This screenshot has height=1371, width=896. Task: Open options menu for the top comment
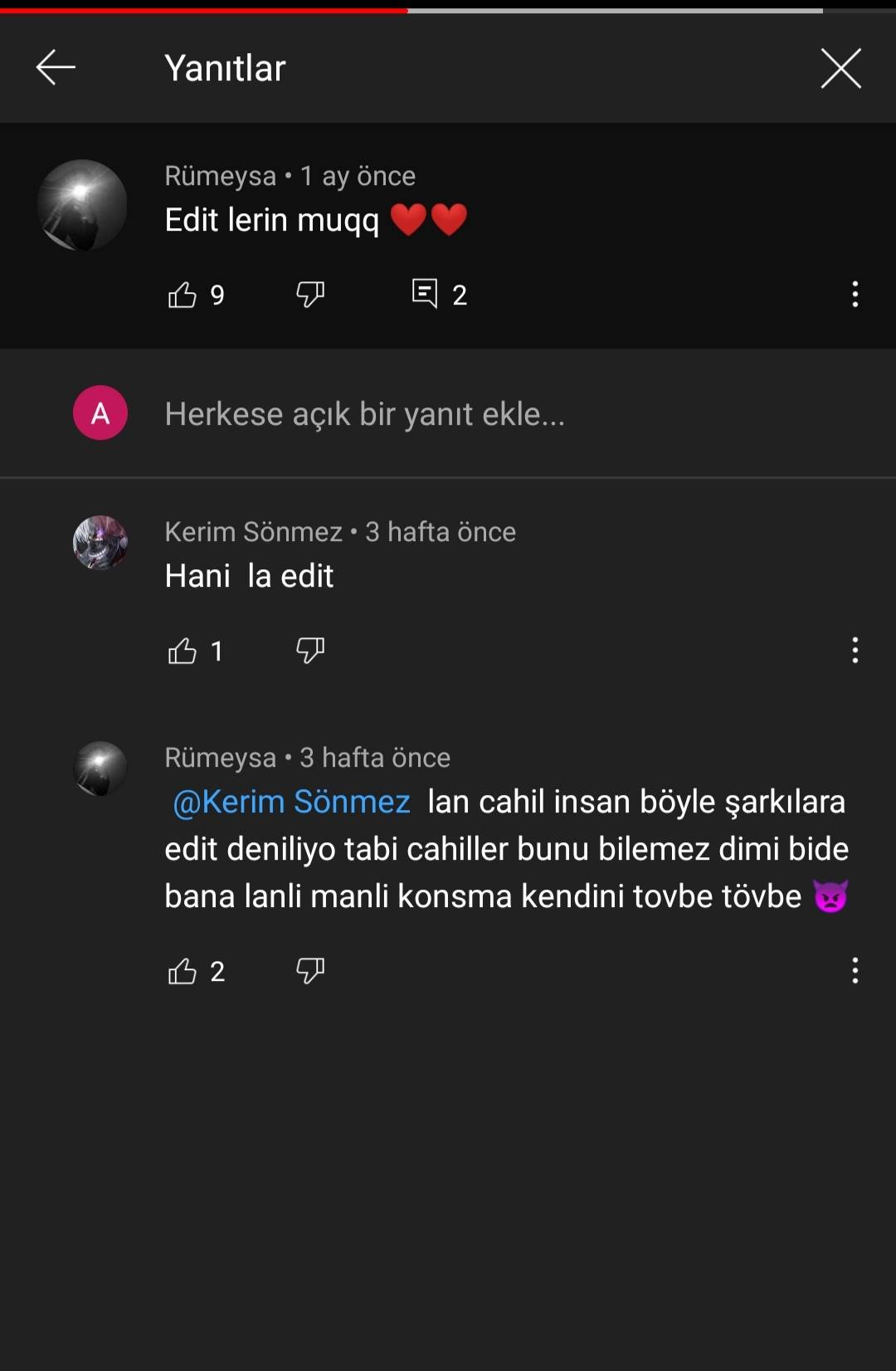(855, 295)
